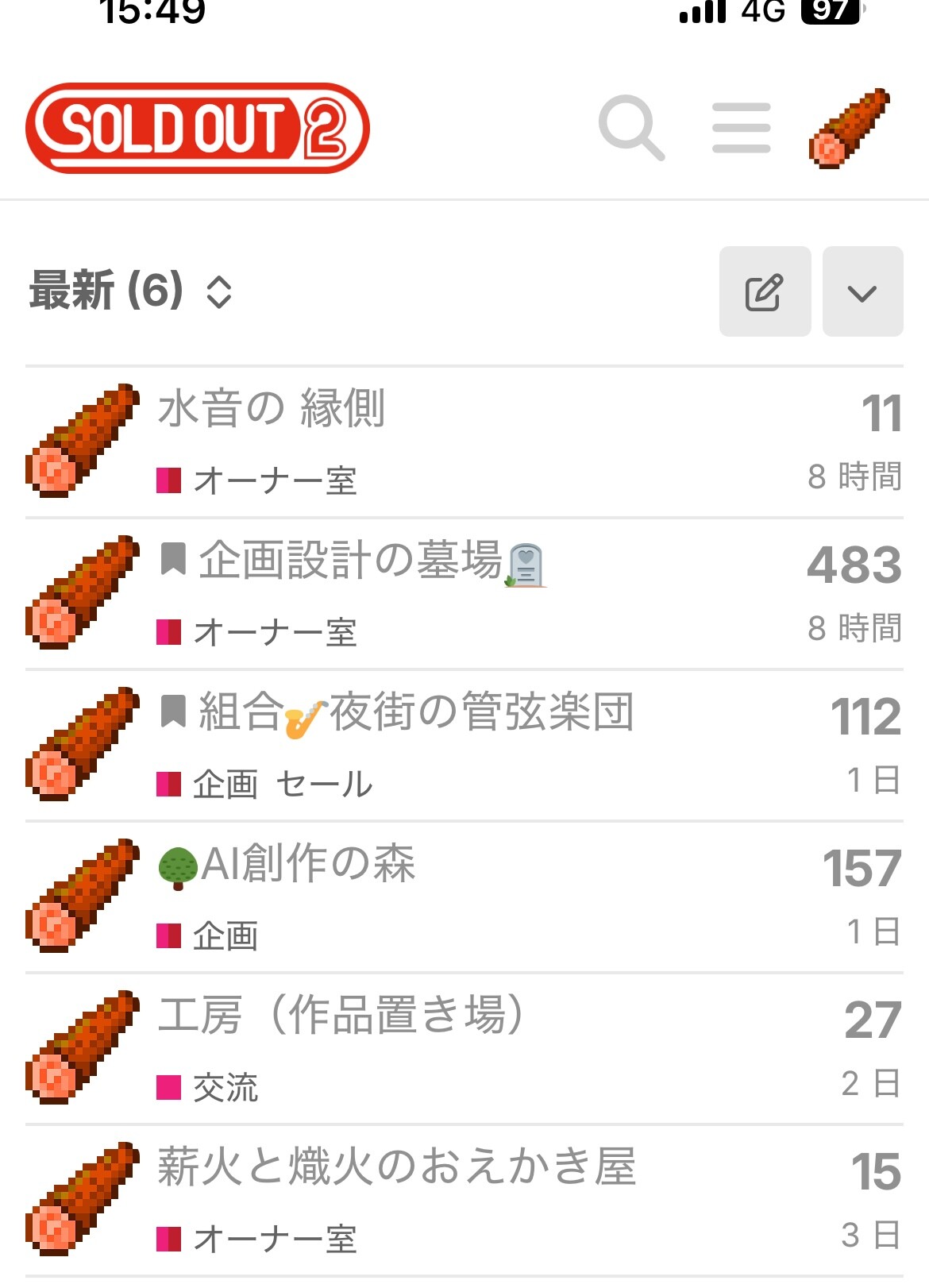The height and width of the screenshot is (1288, 929).
Task: Compose a new topic with pencil button
Action: click(765, 291)
